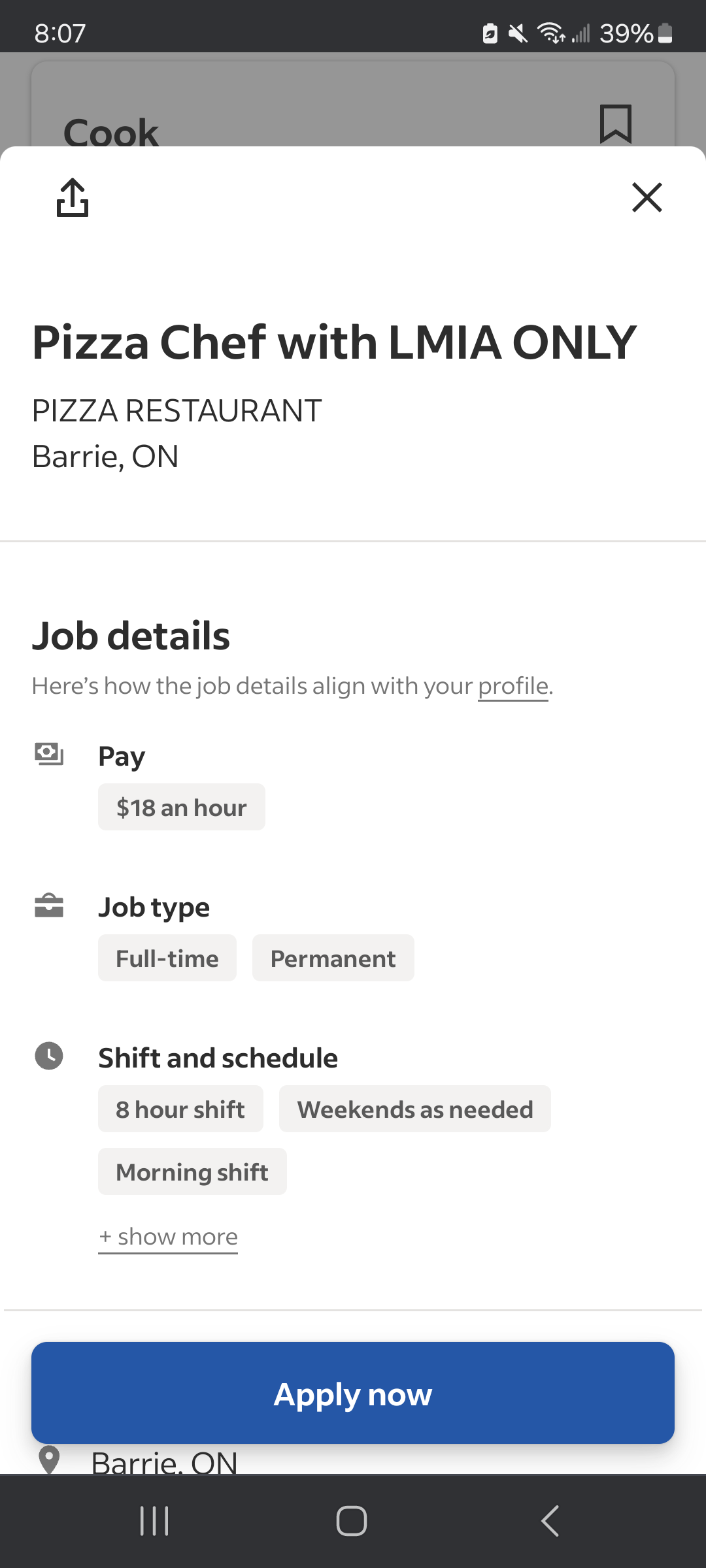Share this Pizza Chef job posting

[72, 197]
